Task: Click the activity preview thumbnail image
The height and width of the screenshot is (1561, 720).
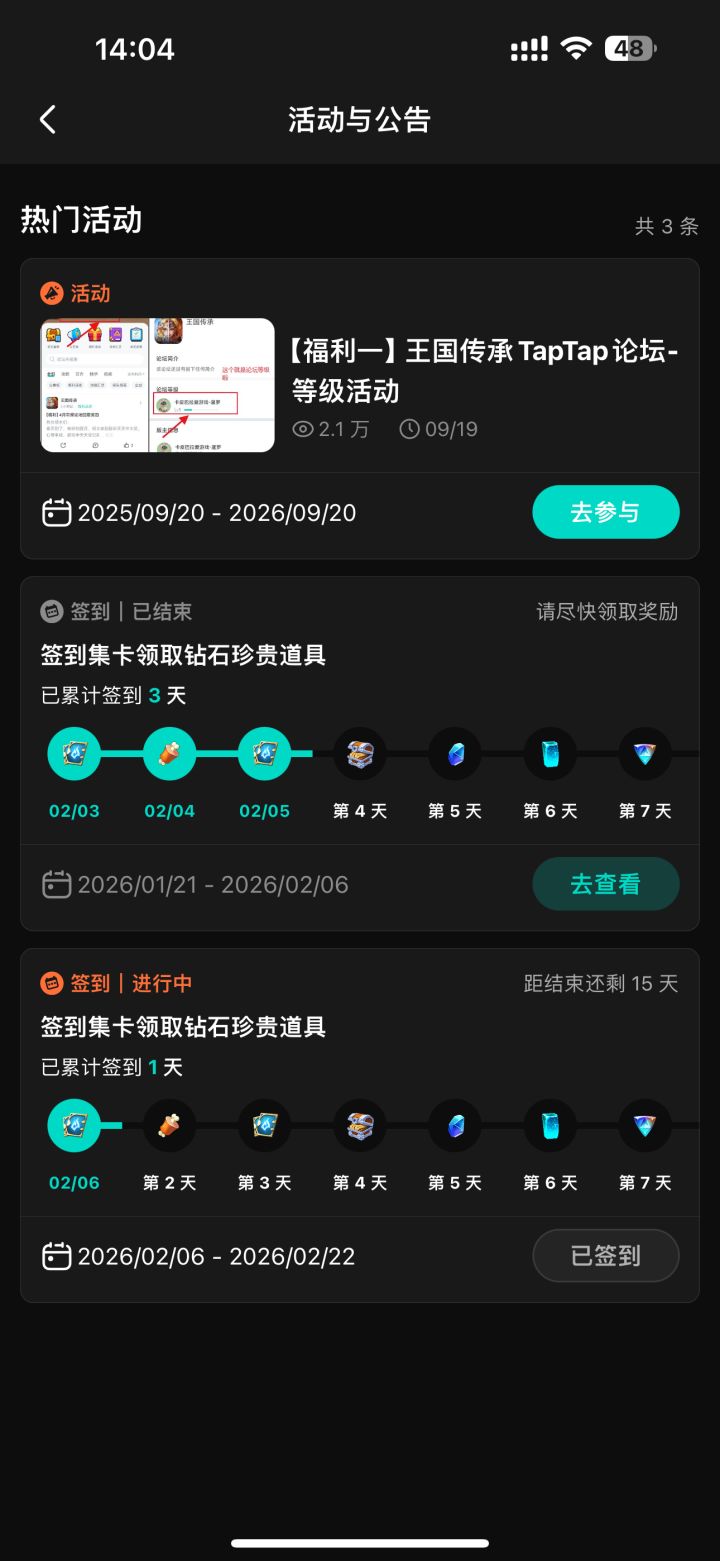Action: click(x=156, y=384)
